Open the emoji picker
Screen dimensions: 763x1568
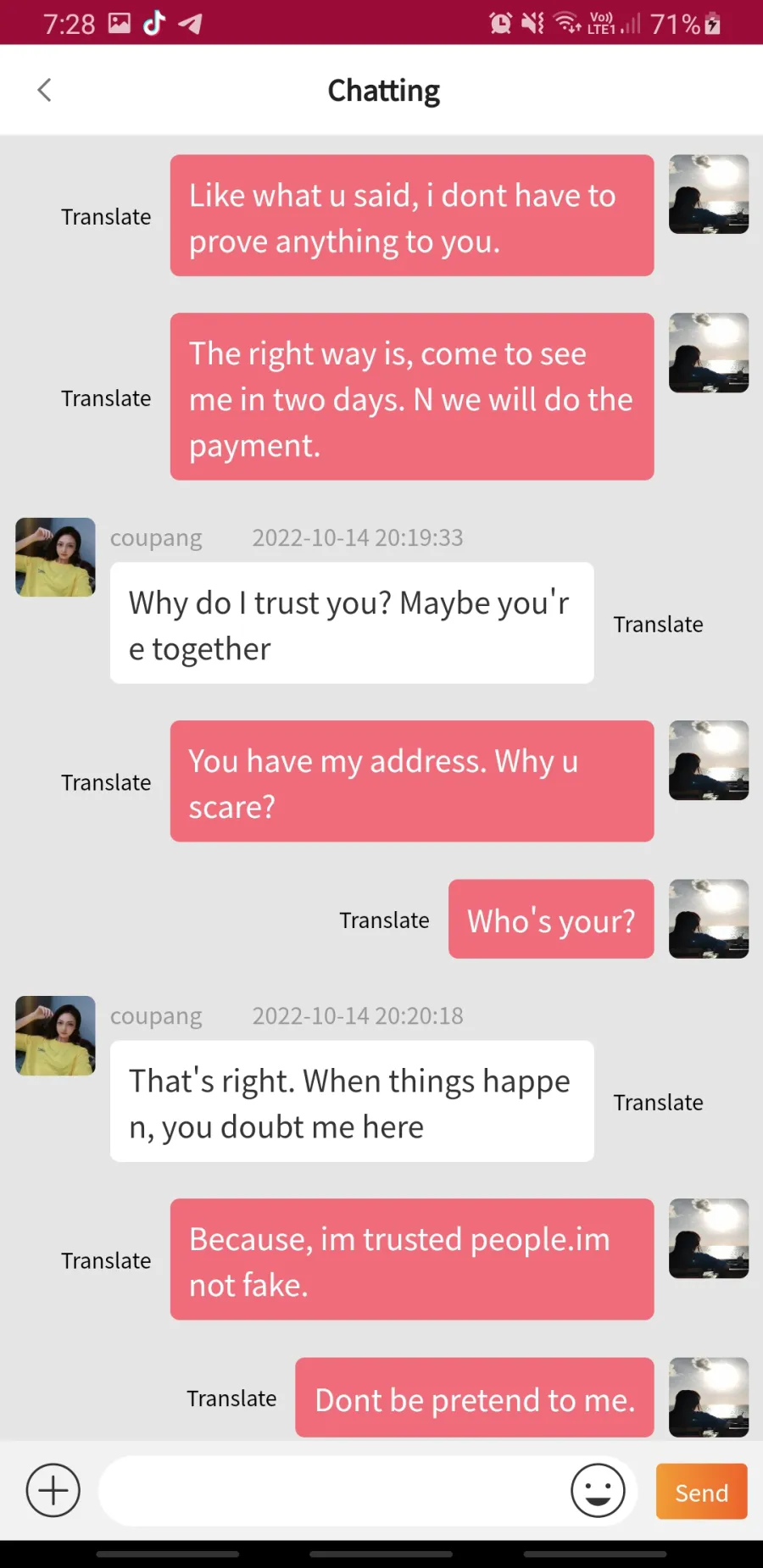[598, 1490]
